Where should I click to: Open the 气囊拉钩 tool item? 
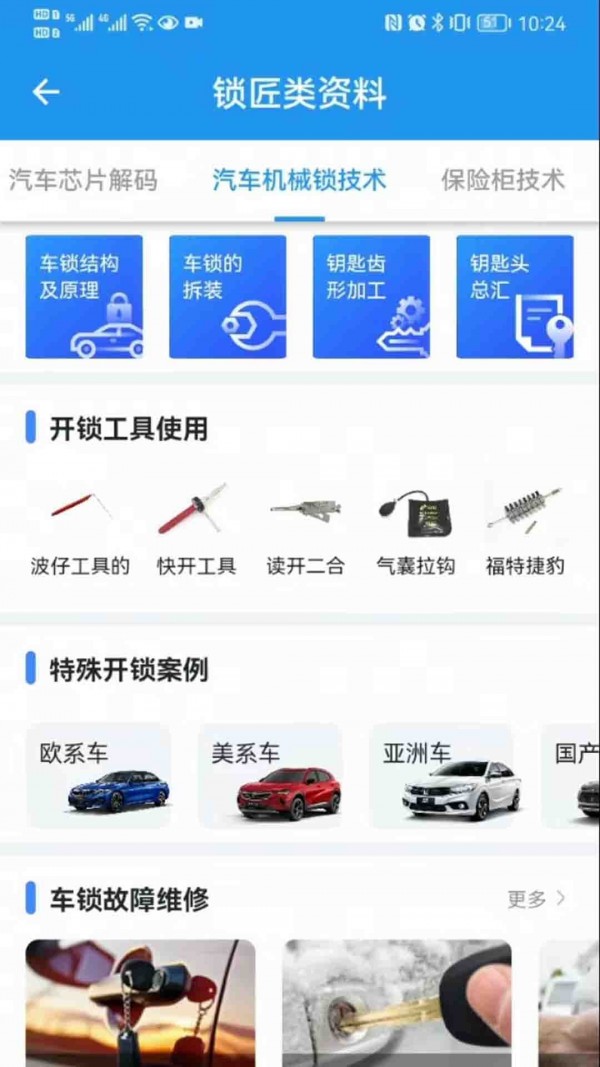[x=415, y=532]
